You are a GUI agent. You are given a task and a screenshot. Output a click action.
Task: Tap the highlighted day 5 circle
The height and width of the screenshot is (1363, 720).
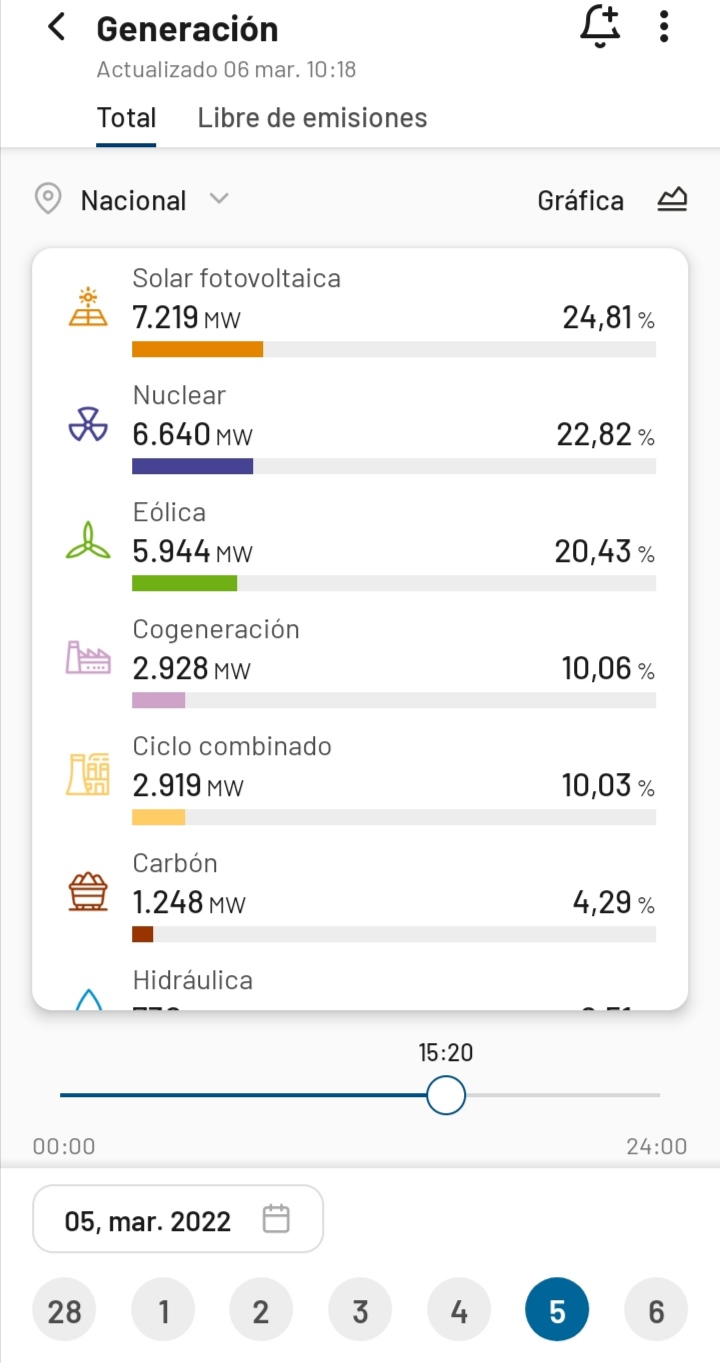[x=557, y=1311]
